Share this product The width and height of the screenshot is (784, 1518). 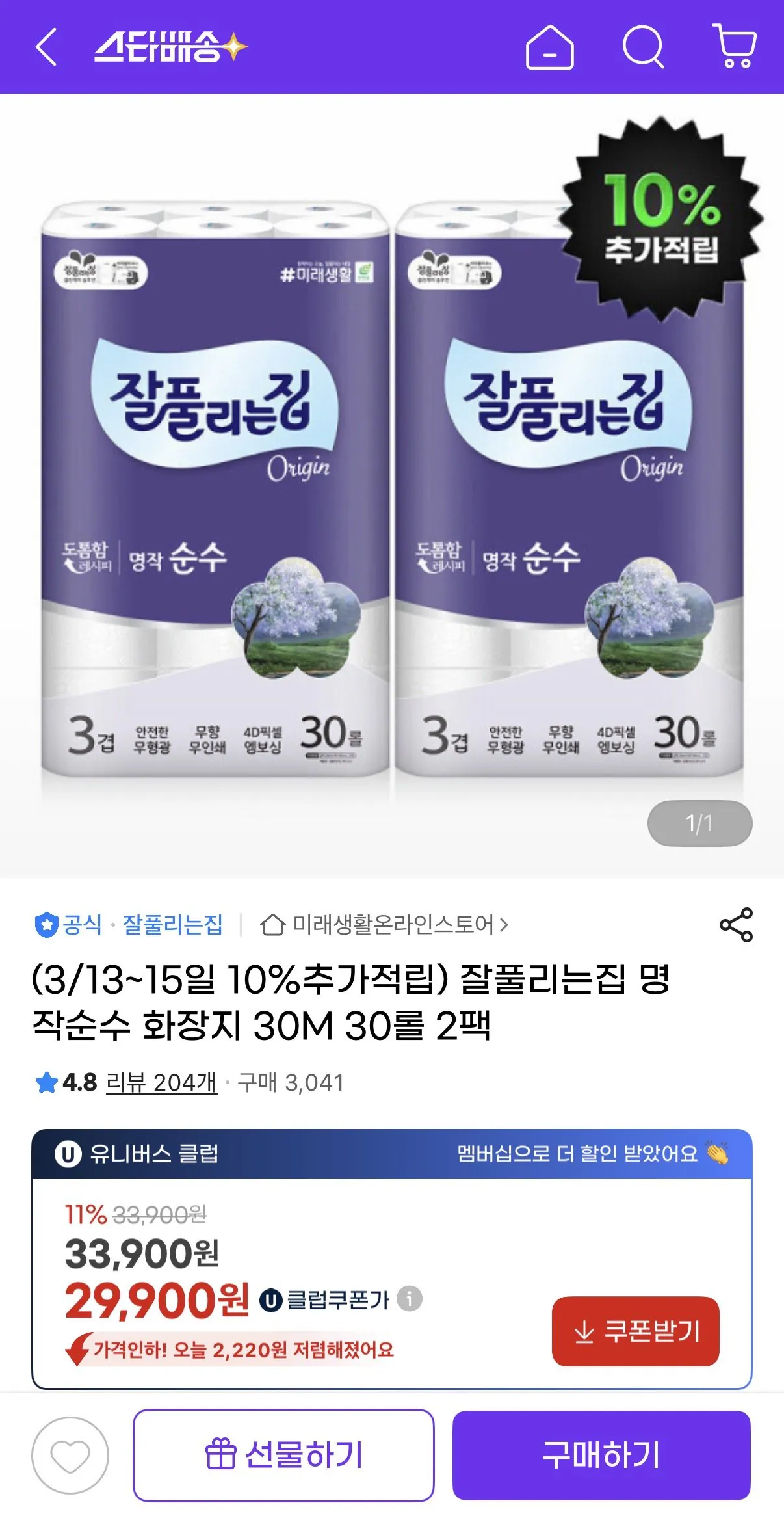[x=735, y=924]
